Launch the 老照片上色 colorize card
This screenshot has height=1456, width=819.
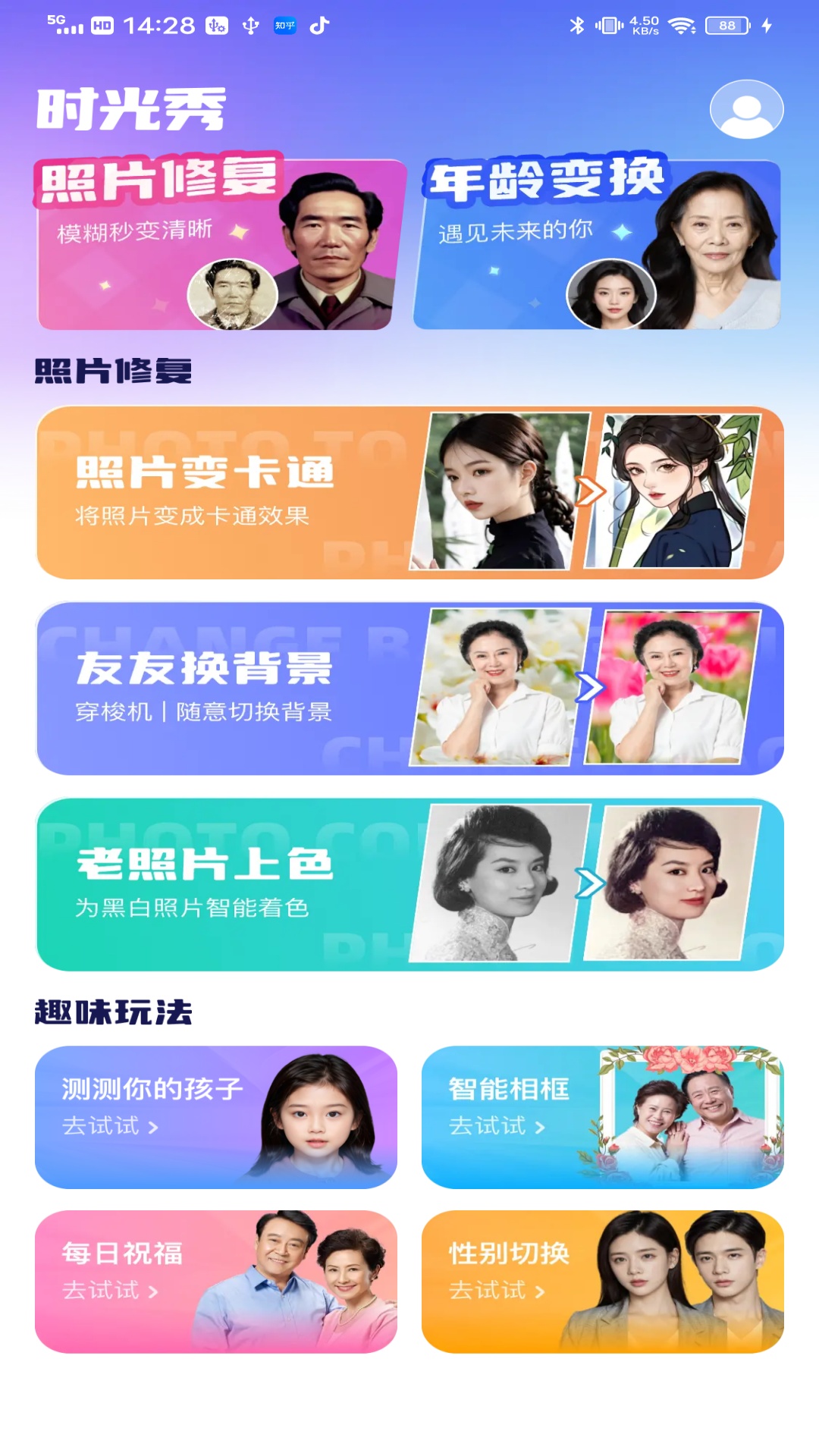409,884
